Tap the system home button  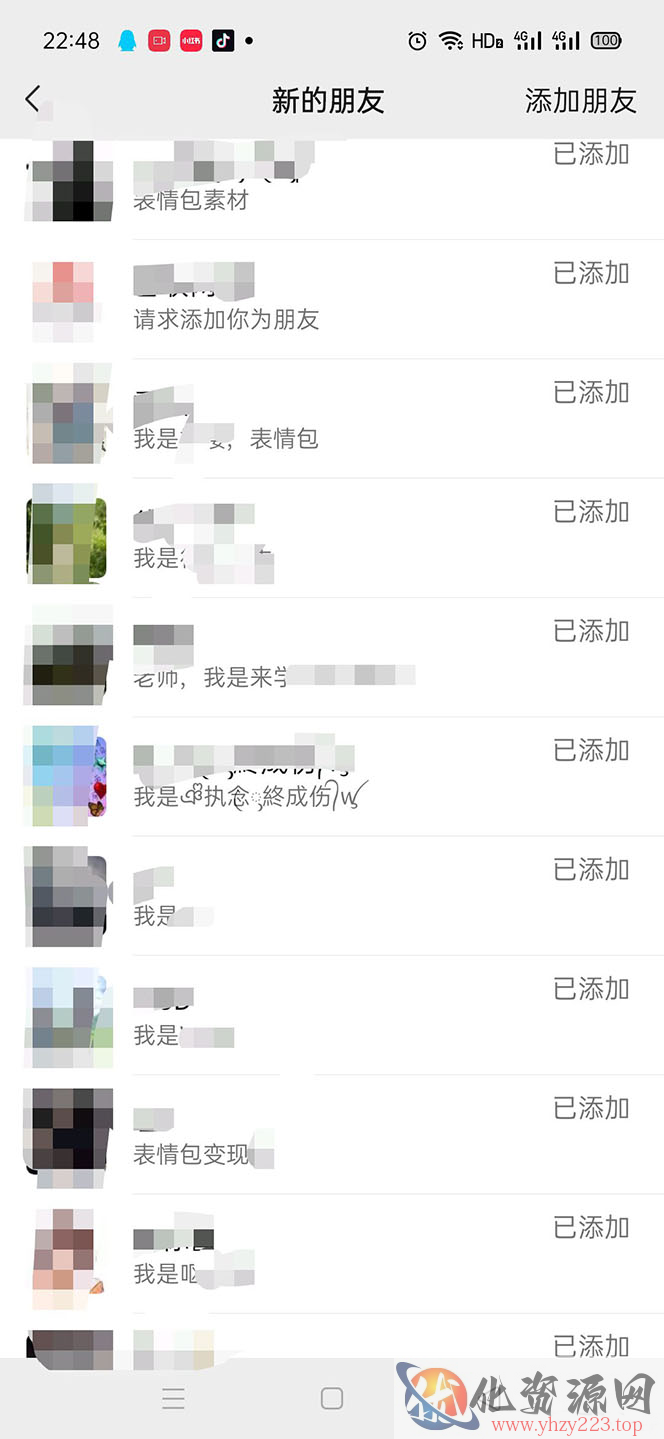click(332, 1398)
